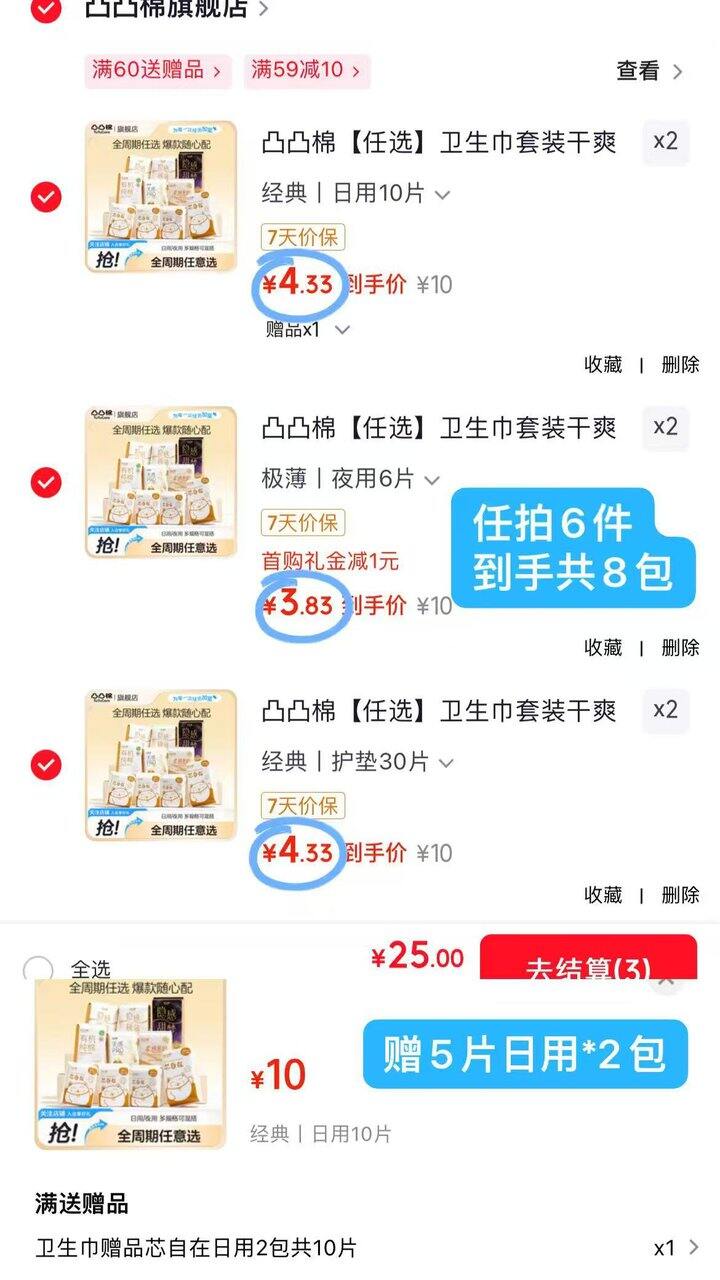Change the 极薄|夜用6片 specification

350,479
